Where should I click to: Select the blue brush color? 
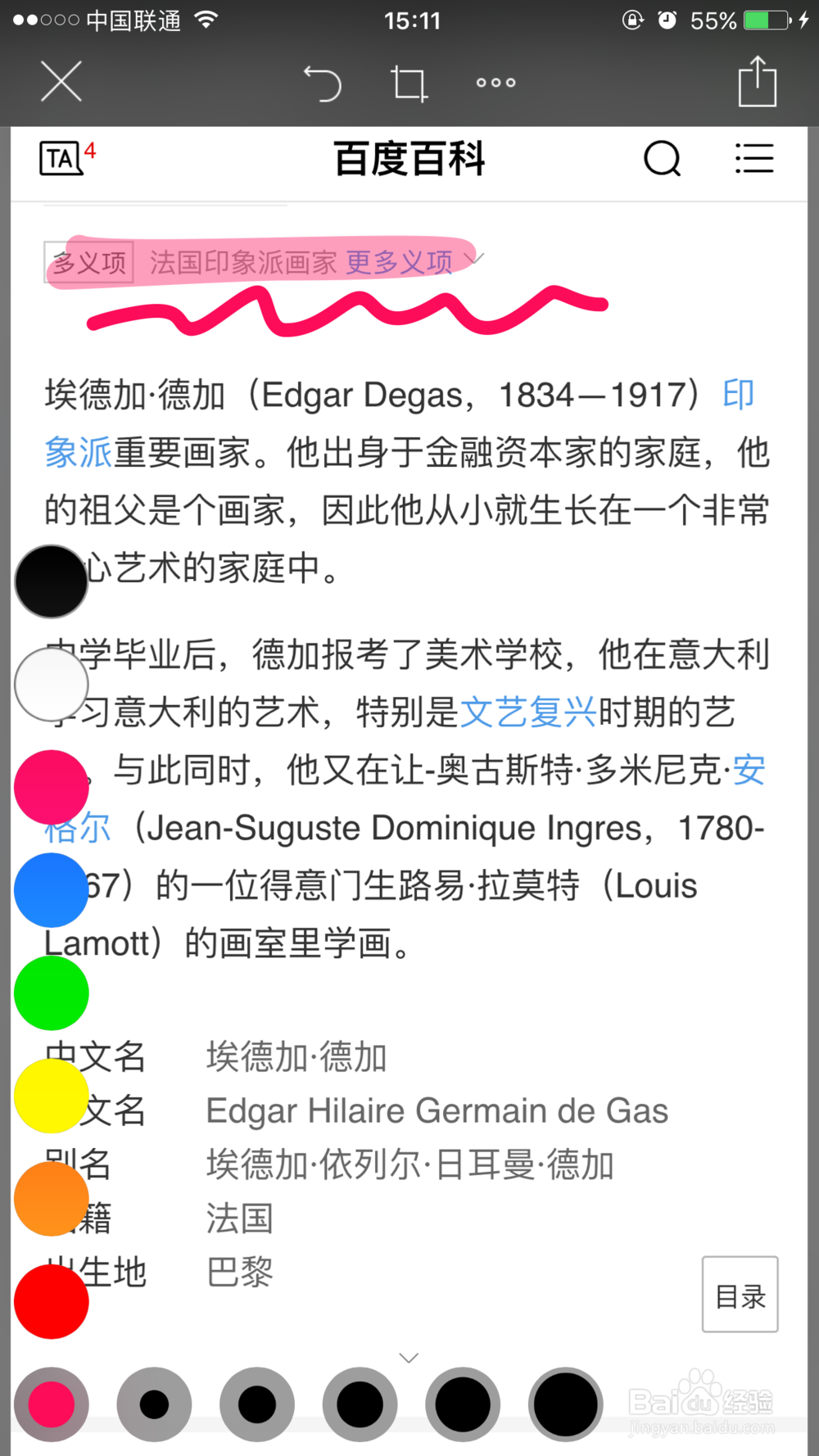pyautogui.click(x=51, y=890)
